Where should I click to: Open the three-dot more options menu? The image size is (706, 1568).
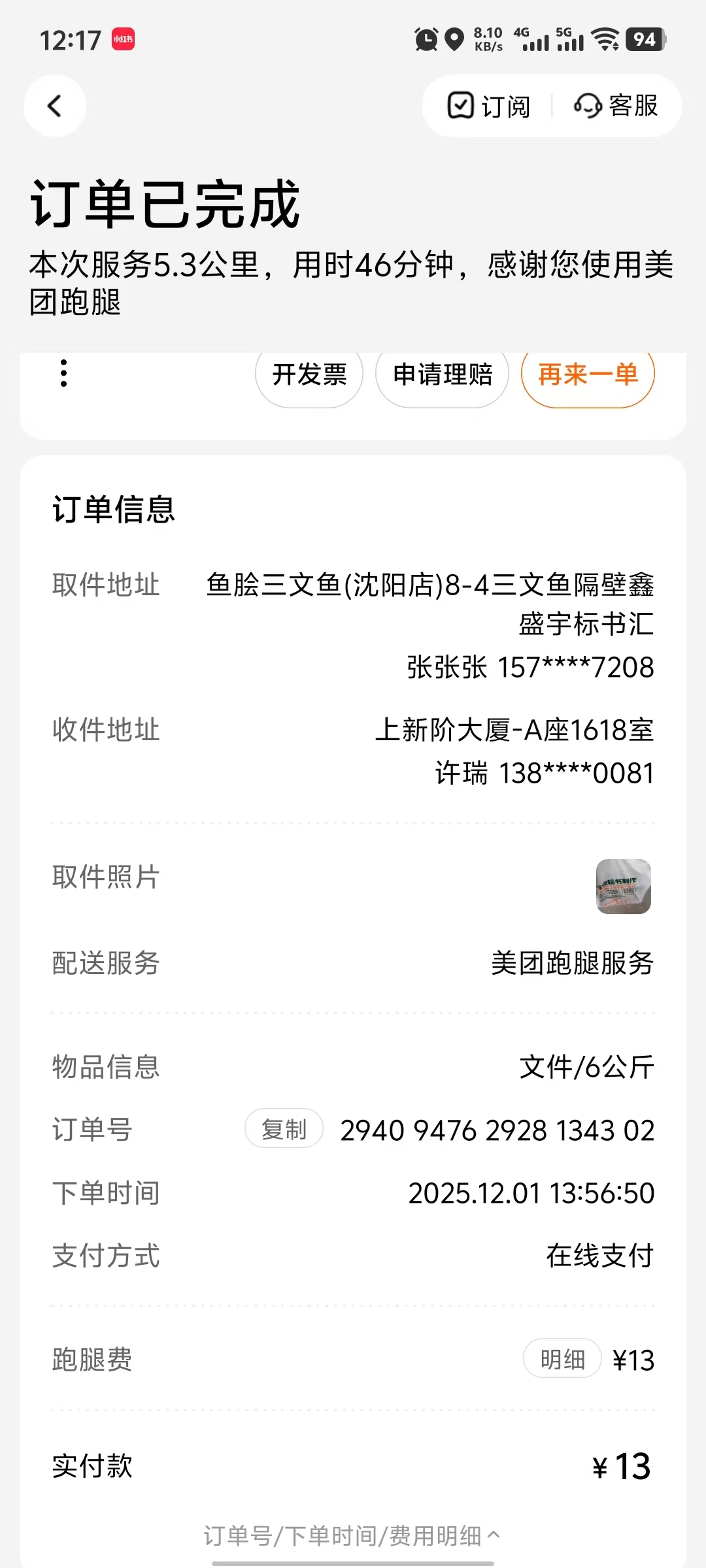click(x=63, y=374)
